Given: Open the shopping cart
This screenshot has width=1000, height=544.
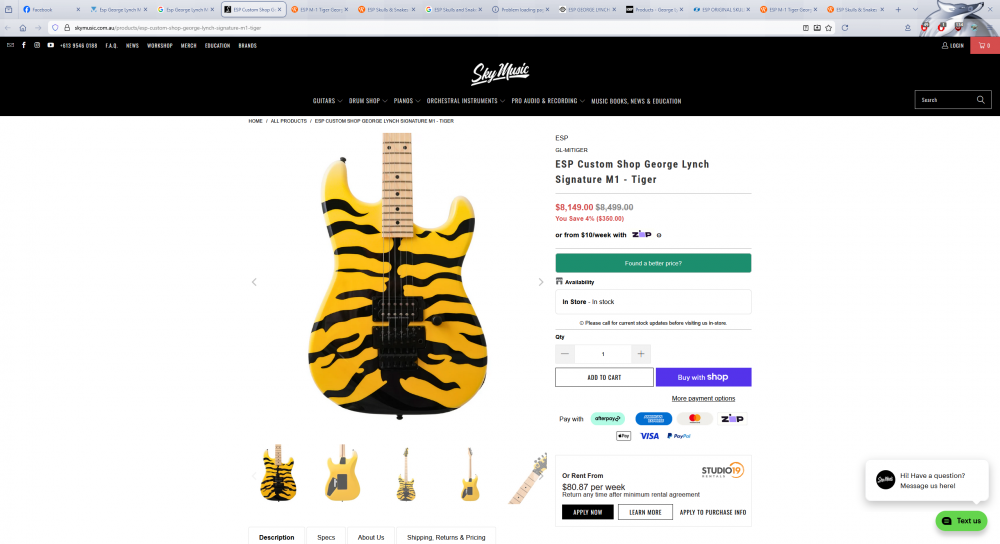Looking at the screenshot, I should (x=984, y=46).
